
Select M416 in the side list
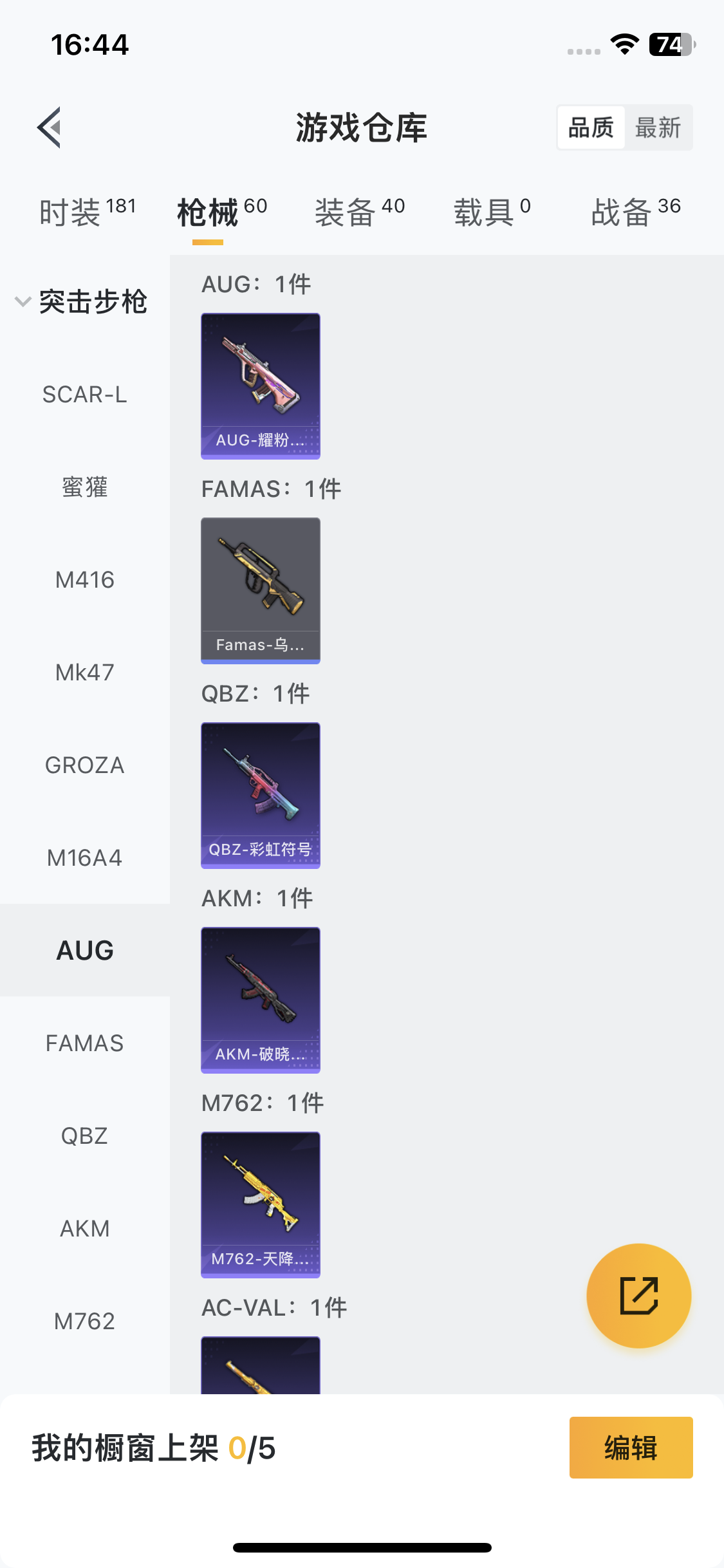click(85, 580)
